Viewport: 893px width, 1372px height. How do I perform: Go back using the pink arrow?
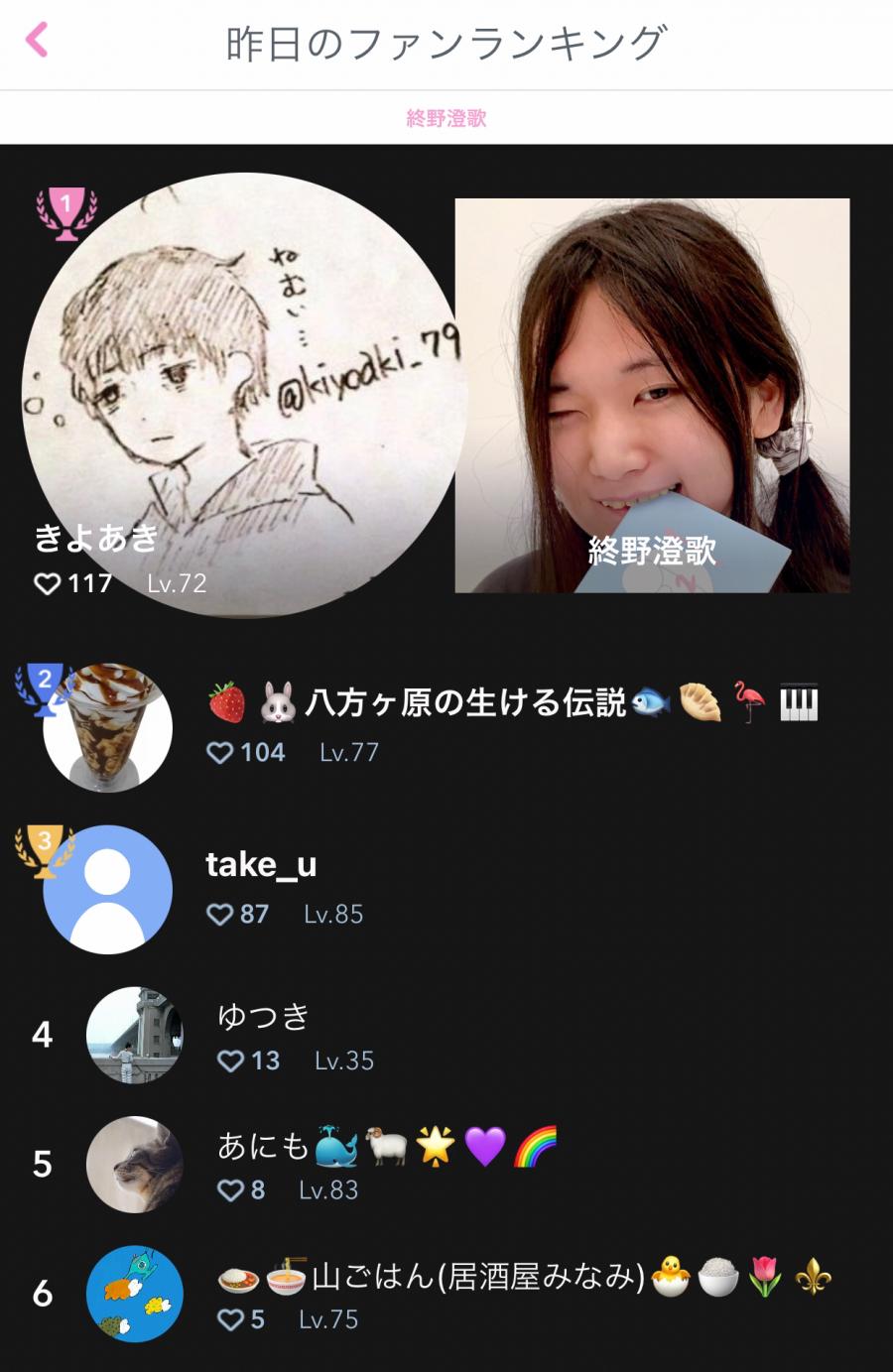tap(38, 41)
